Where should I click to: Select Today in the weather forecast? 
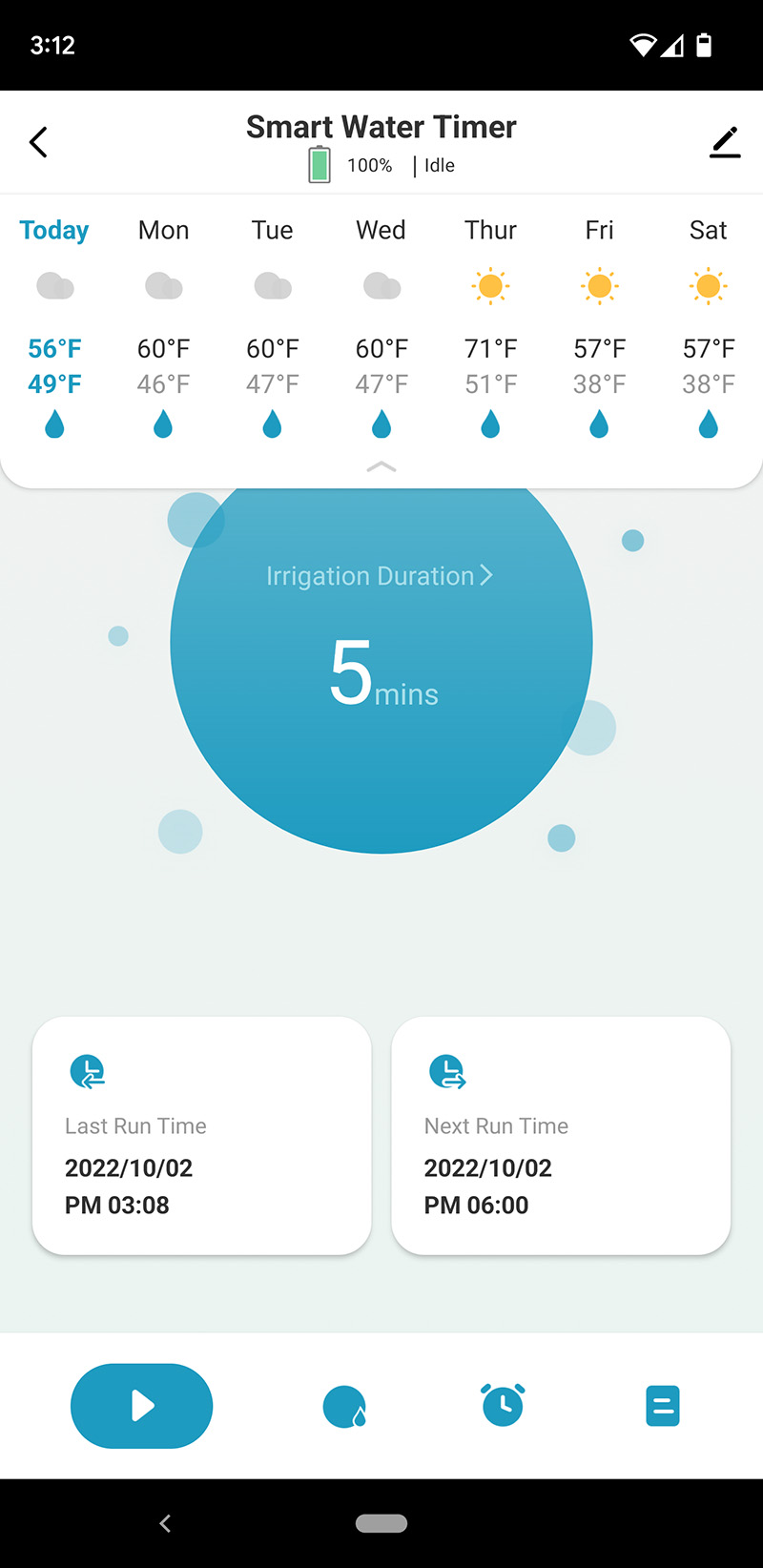(x=54, y=230)
